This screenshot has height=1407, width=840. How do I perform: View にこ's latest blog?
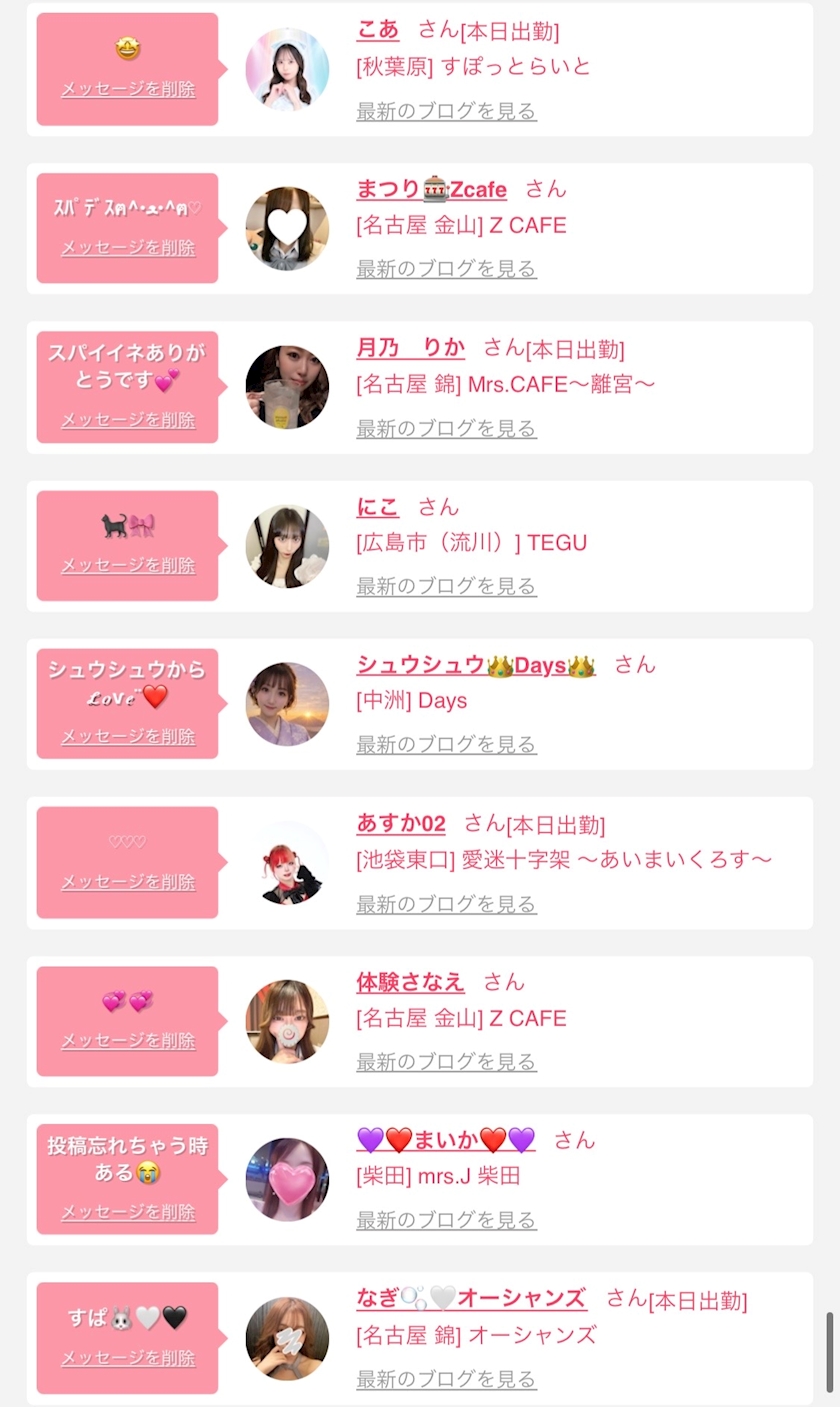(446, 586)
